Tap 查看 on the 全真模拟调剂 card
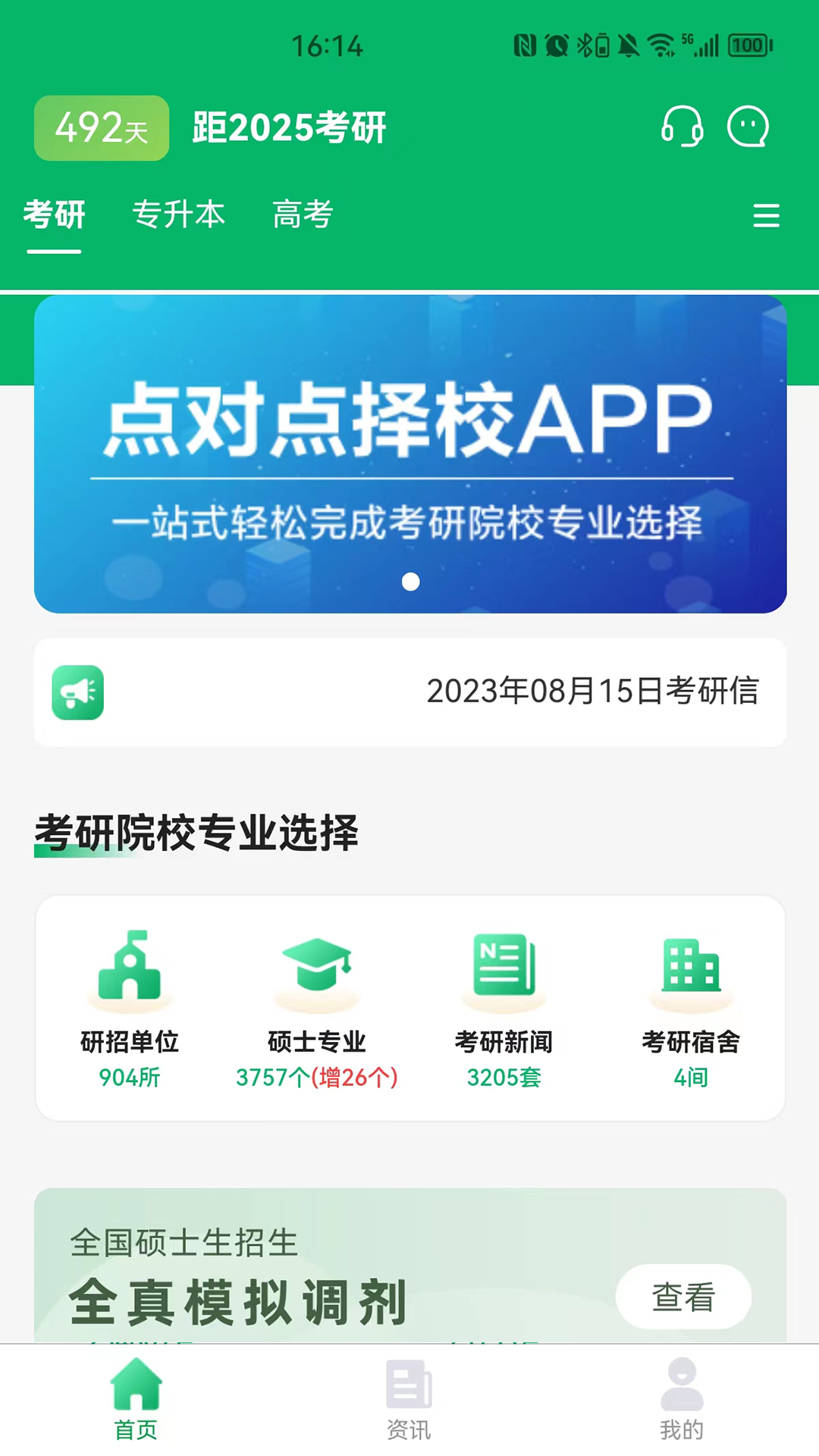Viewport: 819px width, 1456px height. tap(683, 1297)
